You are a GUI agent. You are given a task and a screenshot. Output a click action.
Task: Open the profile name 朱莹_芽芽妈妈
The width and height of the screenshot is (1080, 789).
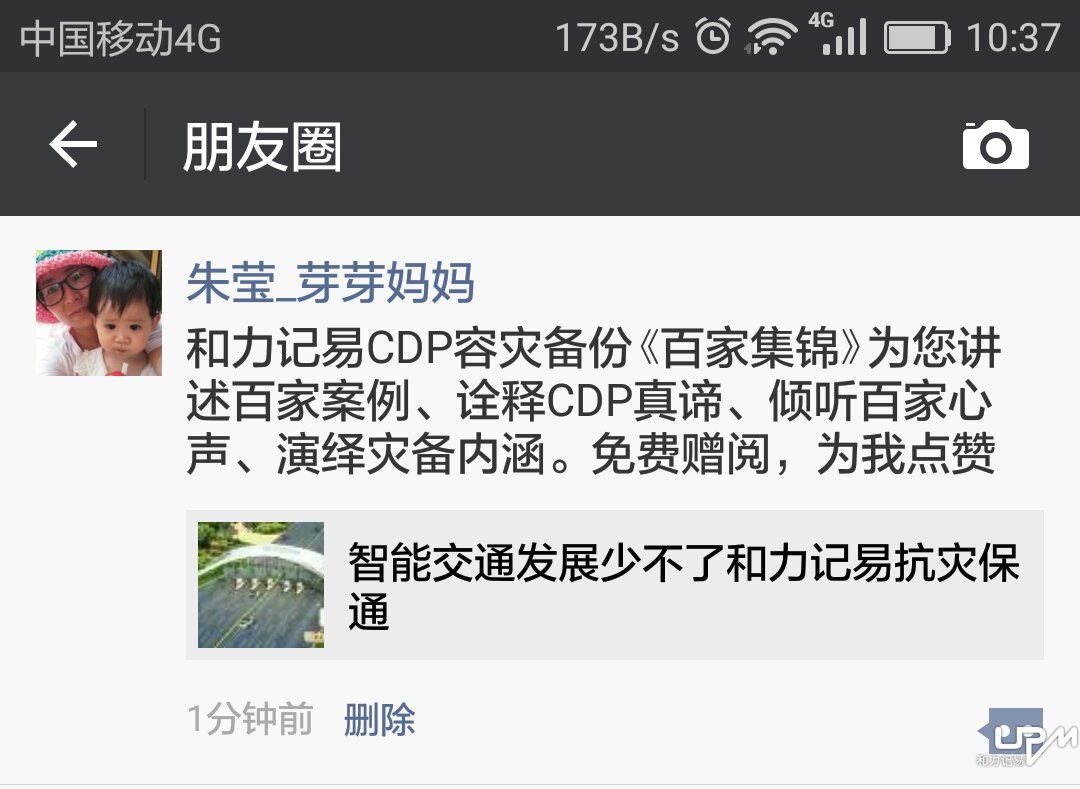pos(330,283)
